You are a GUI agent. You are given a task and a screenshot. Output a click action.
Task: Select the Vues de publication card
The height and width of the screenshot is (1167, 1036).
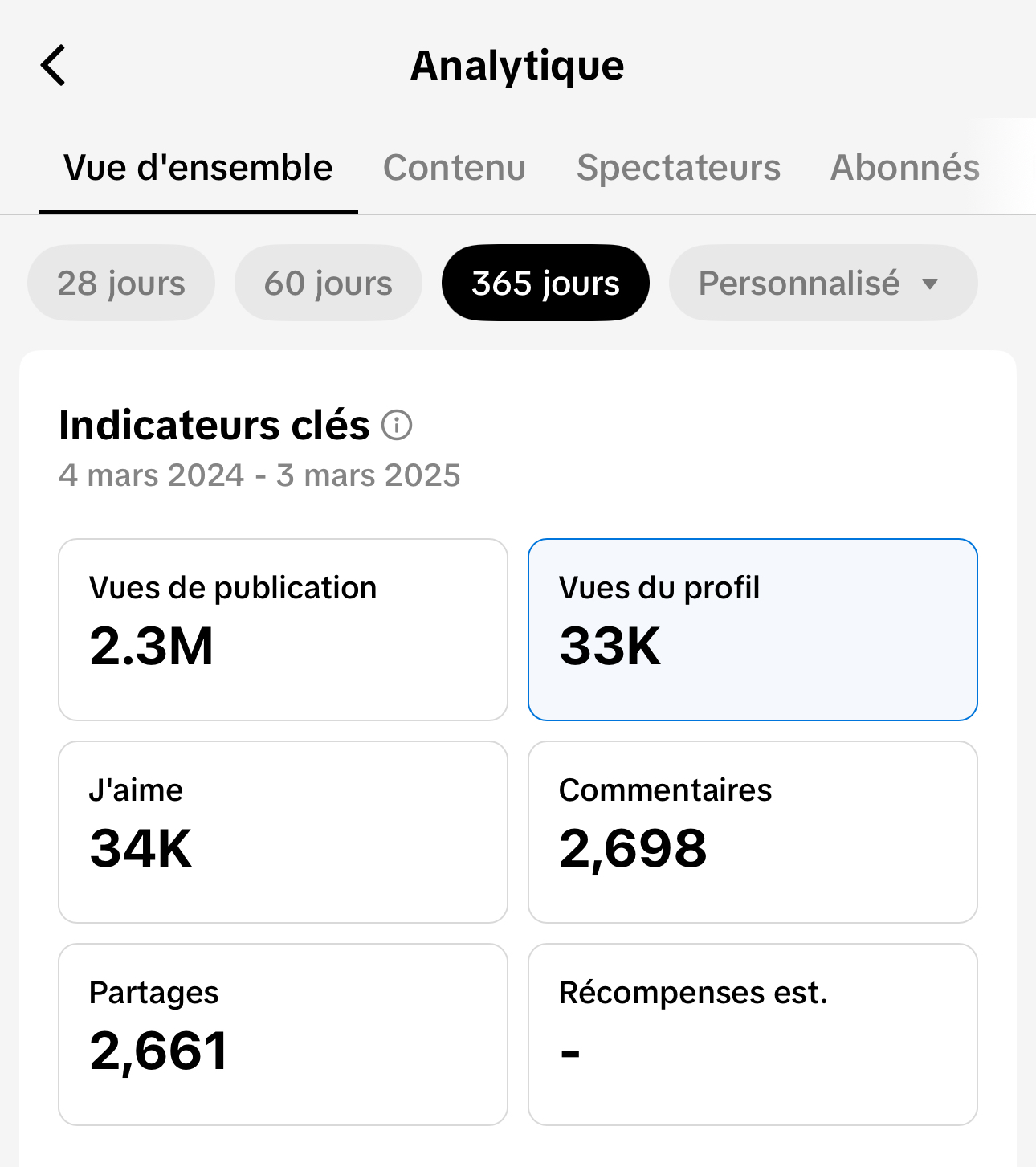click(x=283, y=630)
